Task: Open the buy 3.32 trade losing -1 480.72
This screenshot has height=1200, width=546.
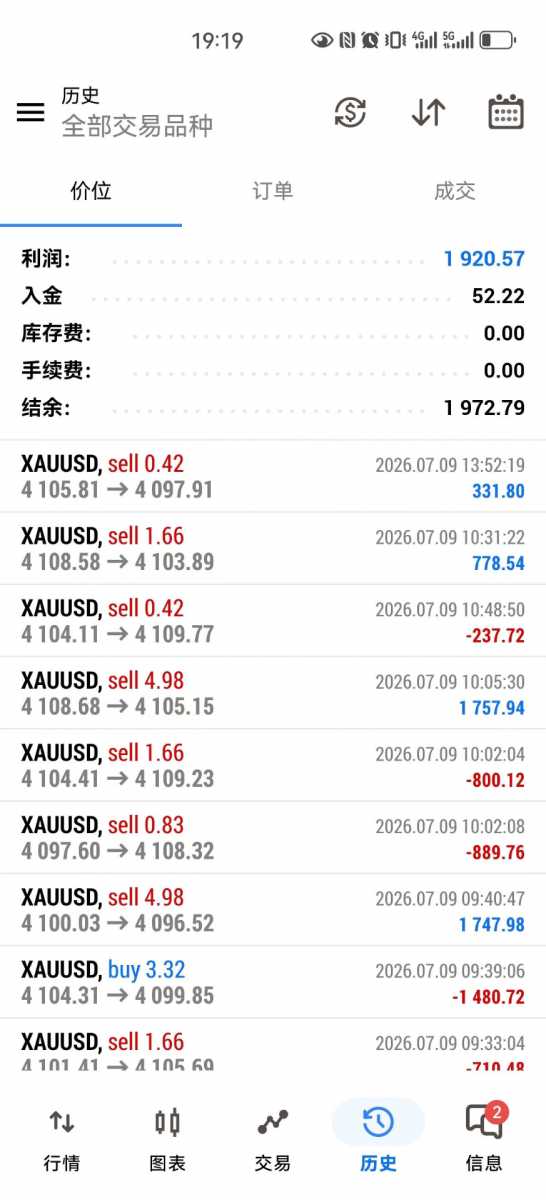Action: [273, 982]
